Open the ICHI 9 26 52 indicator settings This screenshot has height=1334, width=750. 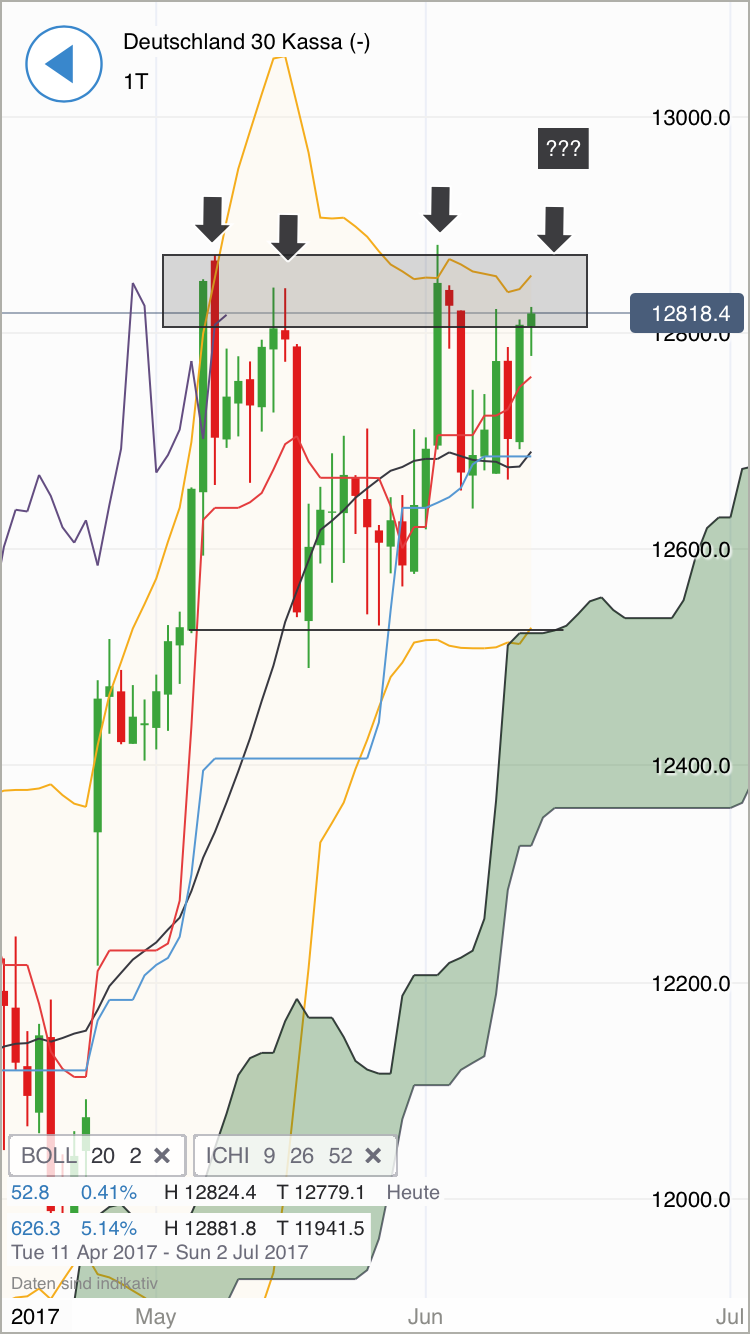pos(278,1156)
